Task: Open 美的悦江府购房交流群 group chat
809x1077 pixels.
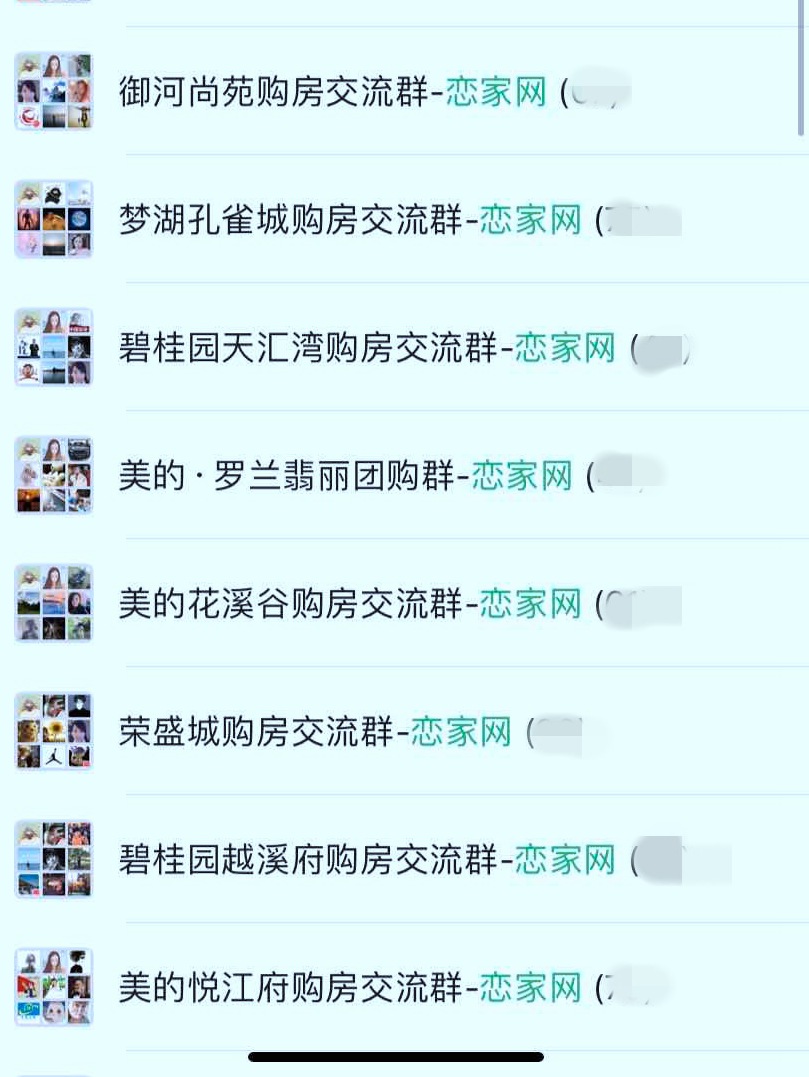Action: pyautogui.click(x=349, y=988)
